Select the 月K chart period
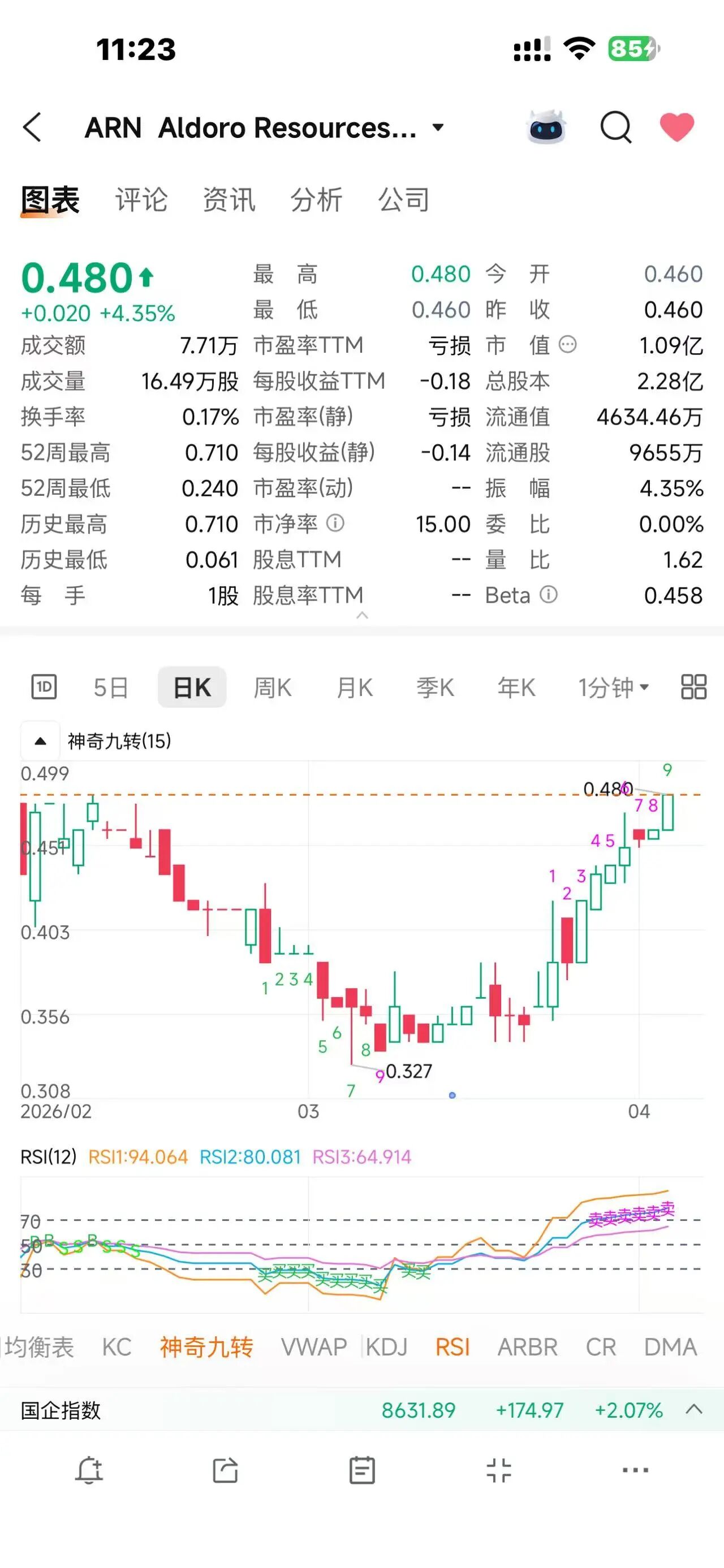 [355, 688]
